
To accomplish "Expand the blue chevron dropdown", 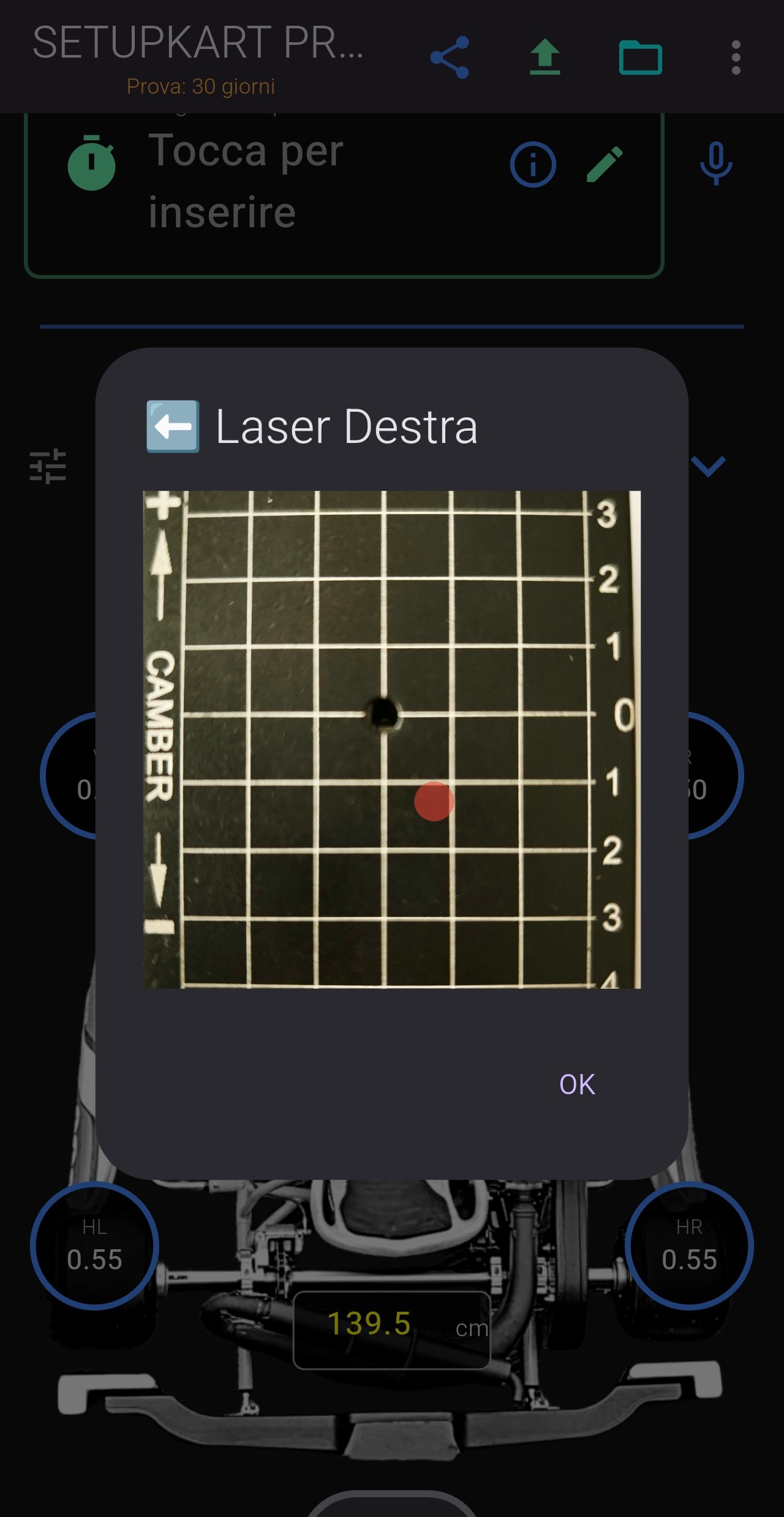I will pyautogui.click(x=708, y=466).
